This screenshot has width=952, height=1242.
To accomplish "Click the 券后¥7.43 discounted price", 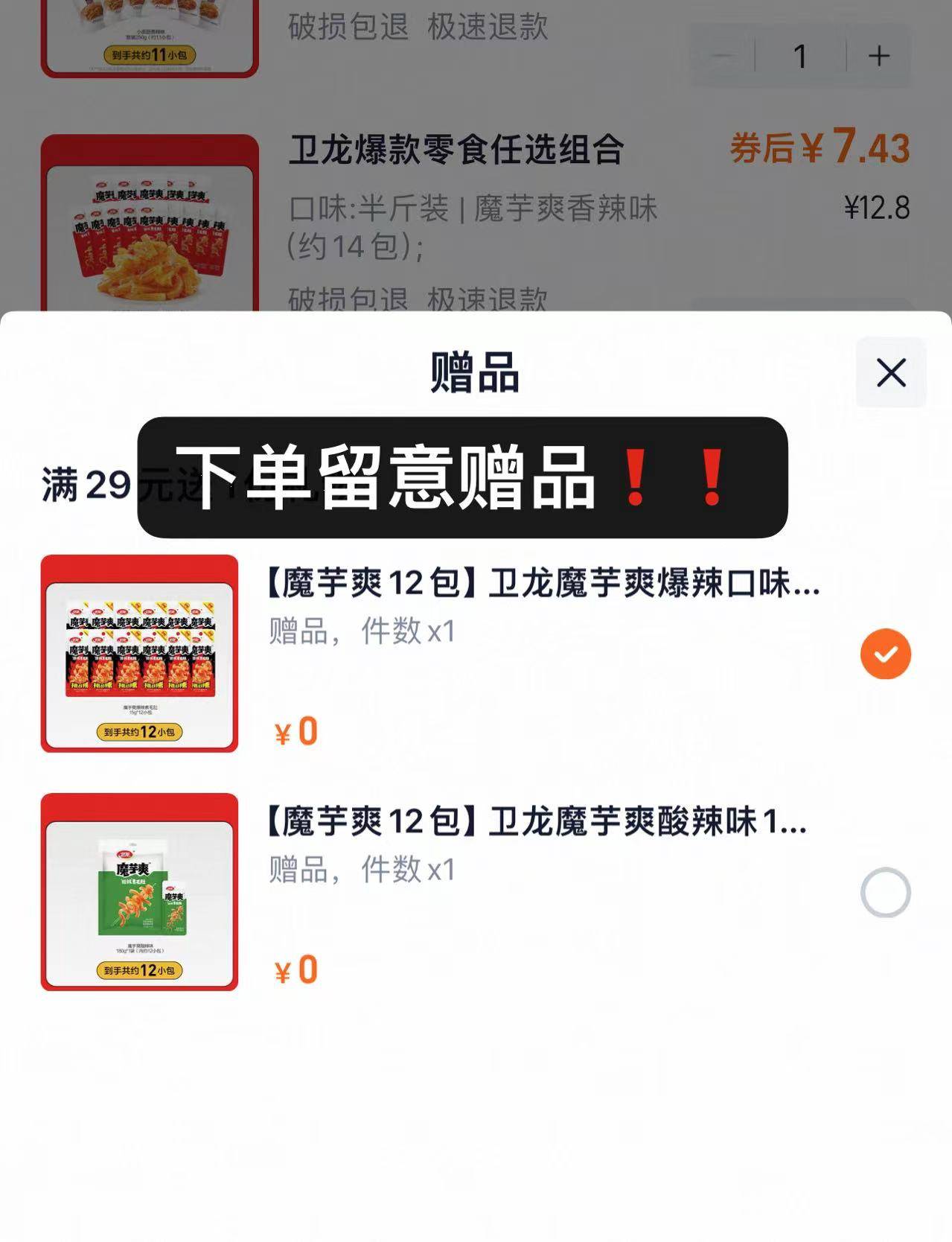I will pos(819,148).
